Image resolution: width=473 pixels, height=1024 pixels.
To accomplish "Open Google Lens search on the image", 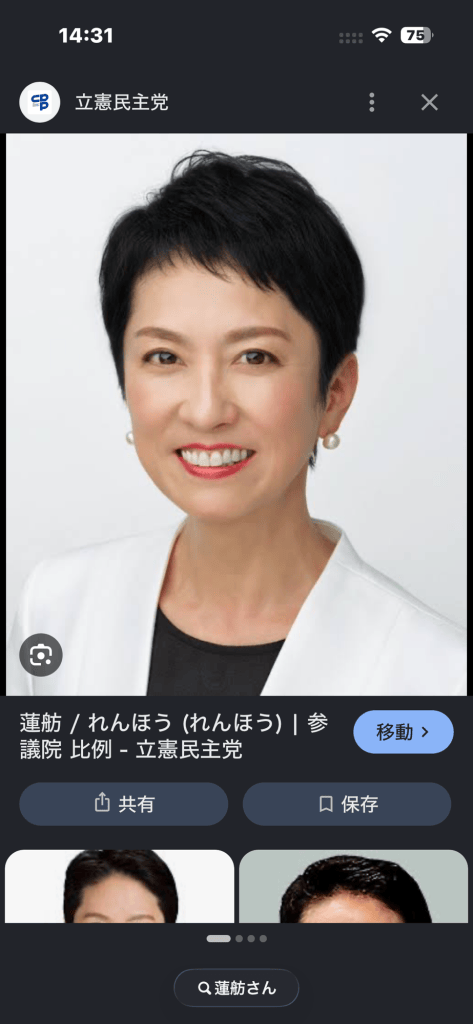I will click(x=41, y=654).
